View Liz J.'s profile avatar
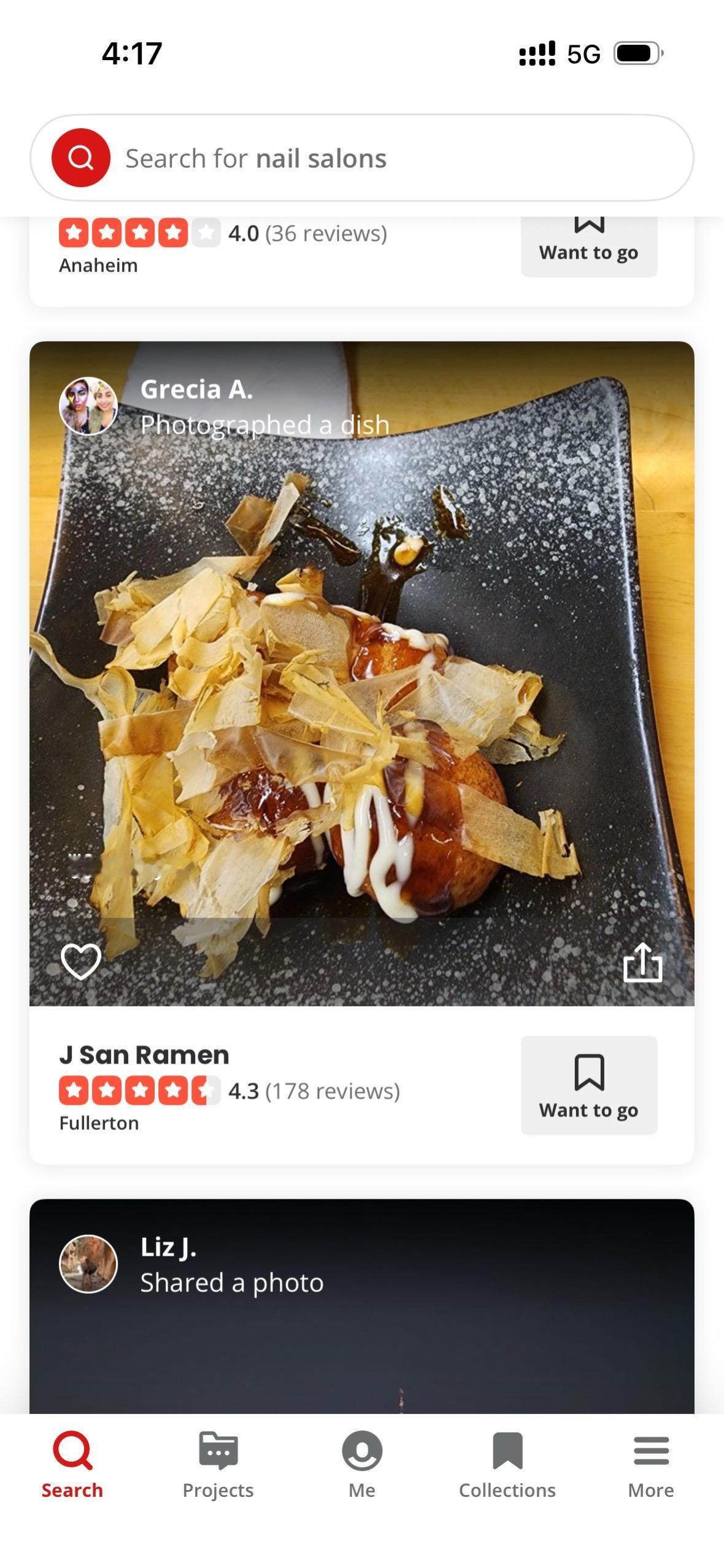This screenshot has height=1568, width=724. point(88,1264)
